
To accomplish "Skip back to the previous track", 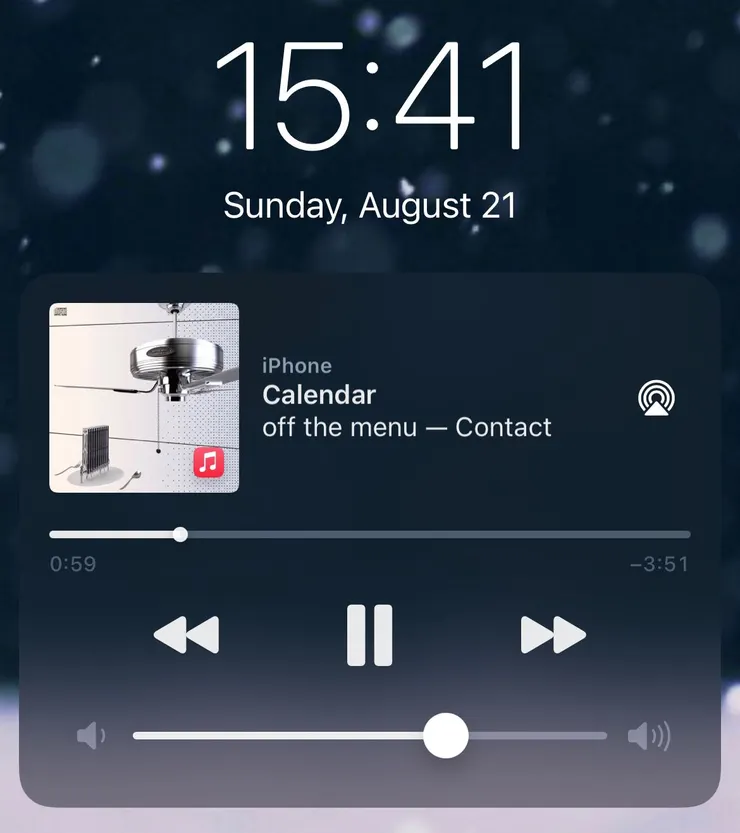I will tap(186, 635).
